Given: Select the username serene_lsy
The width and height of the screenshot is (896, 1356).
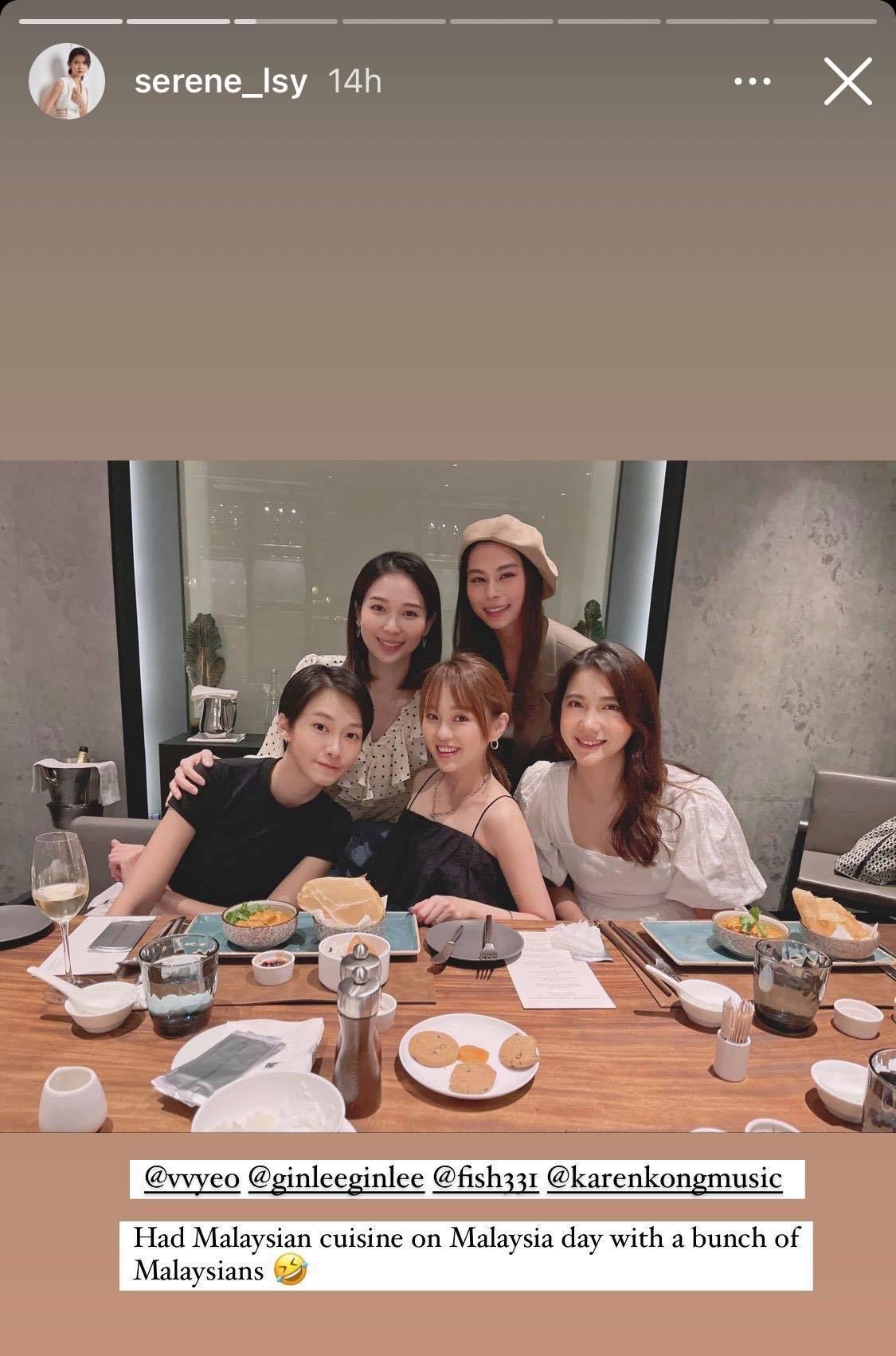Looking at the screenshot, I should click(222, 82).
